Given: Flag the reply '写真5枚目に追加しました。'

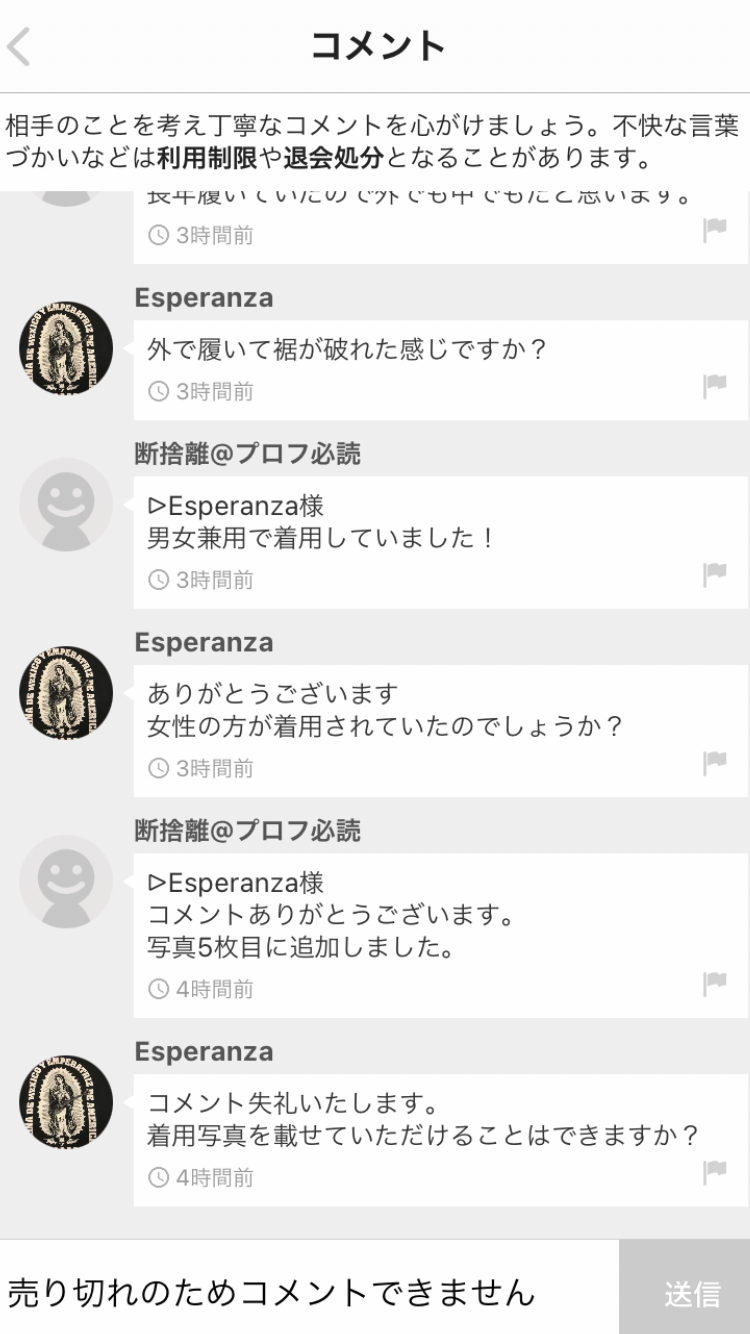Looking at the screenshot, I should (714, 983).
